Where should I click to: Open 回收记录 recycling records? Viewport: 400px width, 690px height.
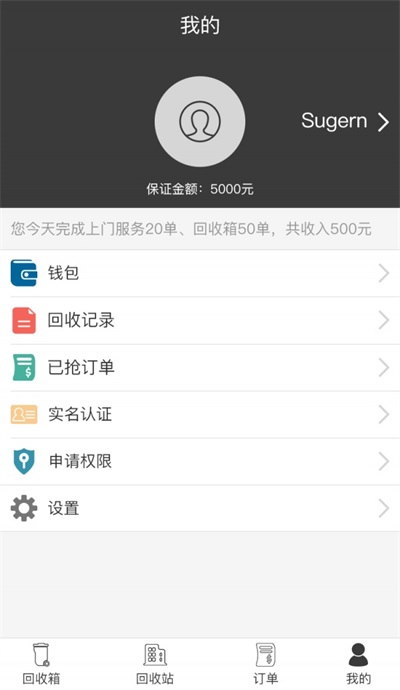pyautogui.click(x=200, y=320)
